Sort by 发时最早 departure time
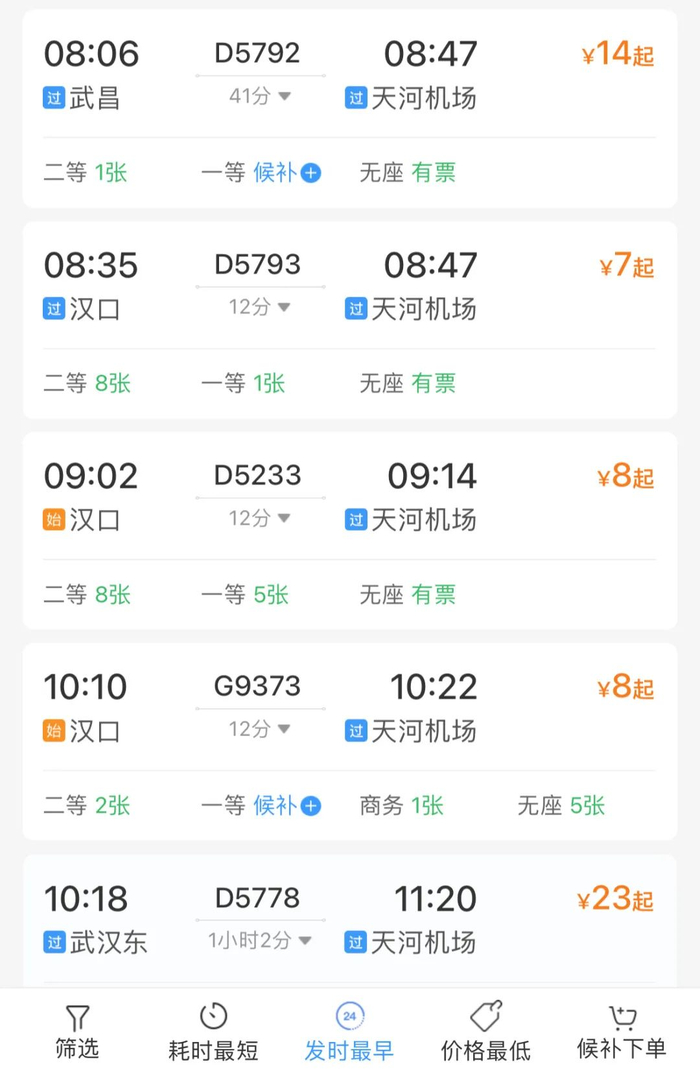 point(349,1030)
